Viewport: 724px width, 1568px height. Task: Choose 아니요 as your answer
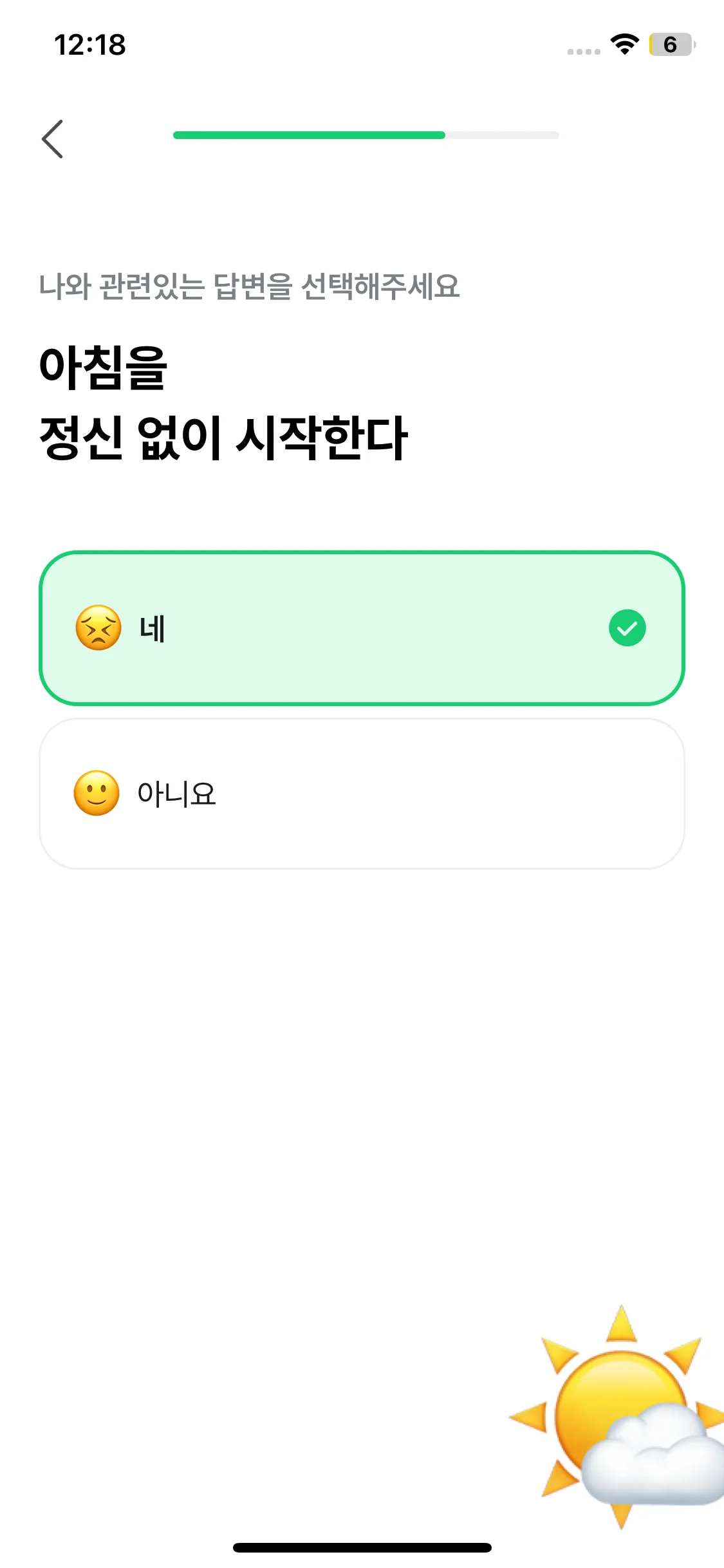coord(362,794)
